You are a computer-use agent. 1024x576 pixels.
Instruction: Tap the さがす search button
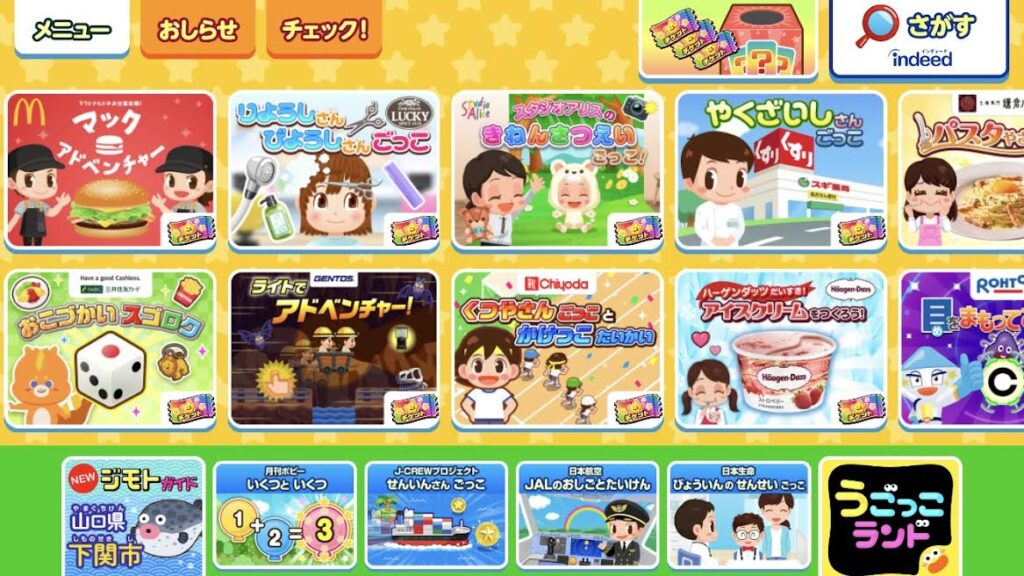918,38
